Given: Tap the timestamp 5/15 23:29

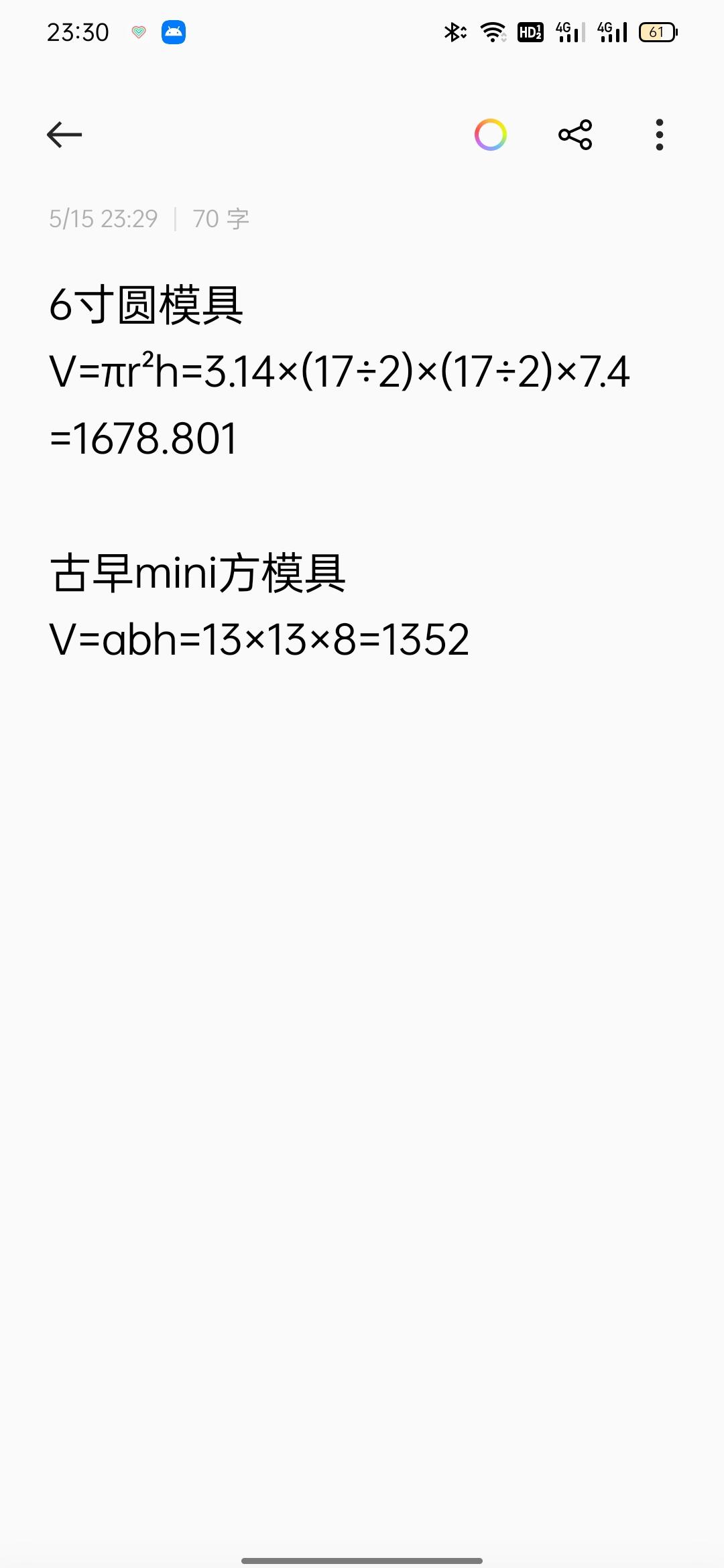Looking at the screenshot, I should pyautogui.click(x=104, y=218).
